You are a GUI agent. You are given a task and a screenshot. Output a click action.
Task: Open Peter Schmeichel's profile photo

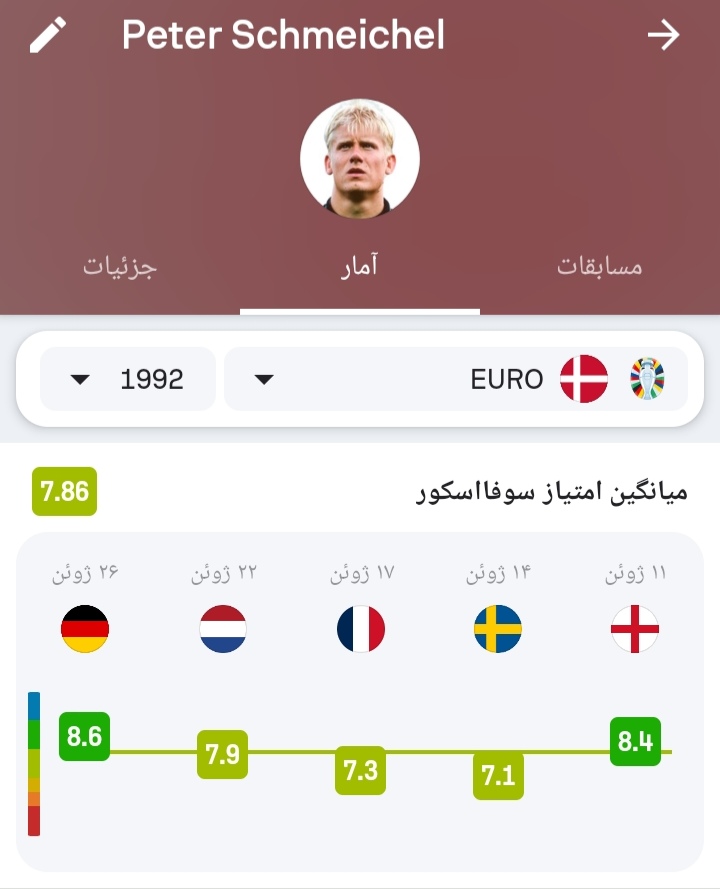point(359,159)
